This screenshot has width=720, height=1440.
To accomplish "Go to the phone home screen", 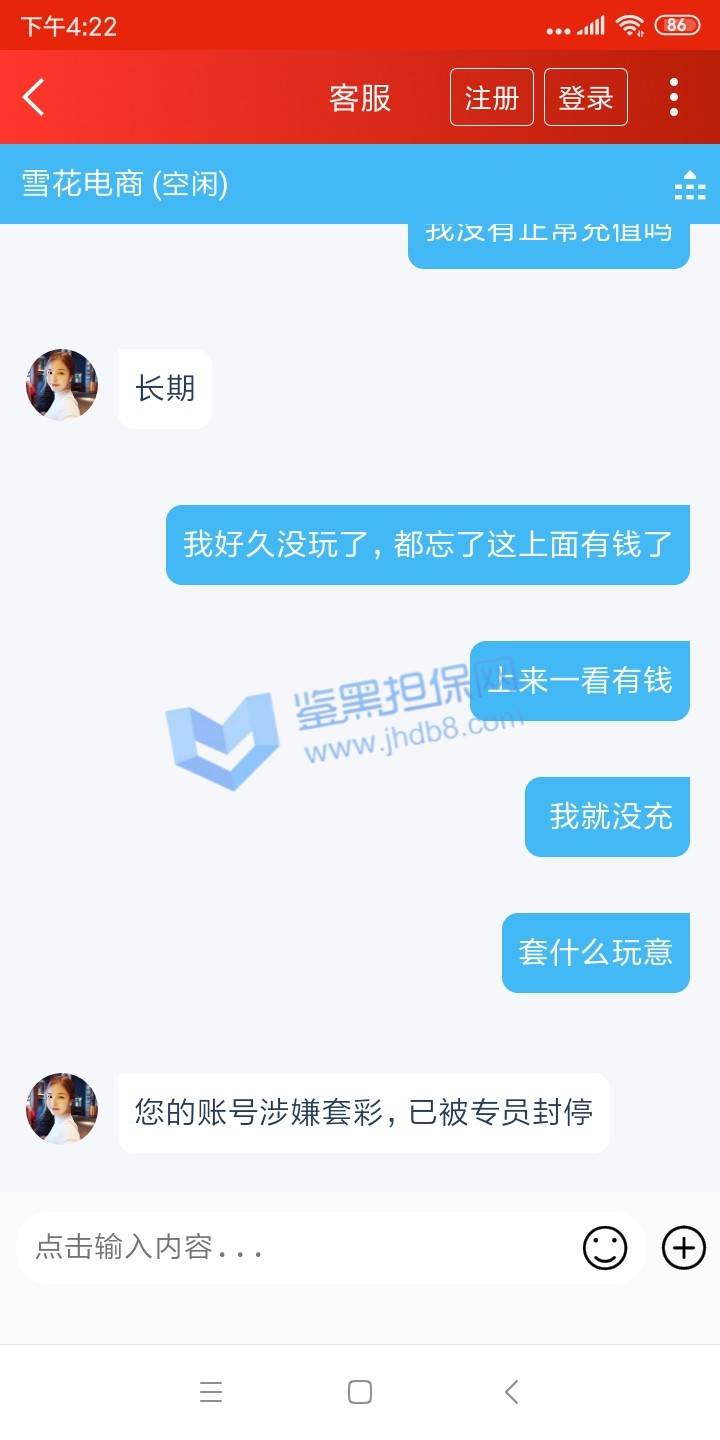I will (x=360, y=1391).
